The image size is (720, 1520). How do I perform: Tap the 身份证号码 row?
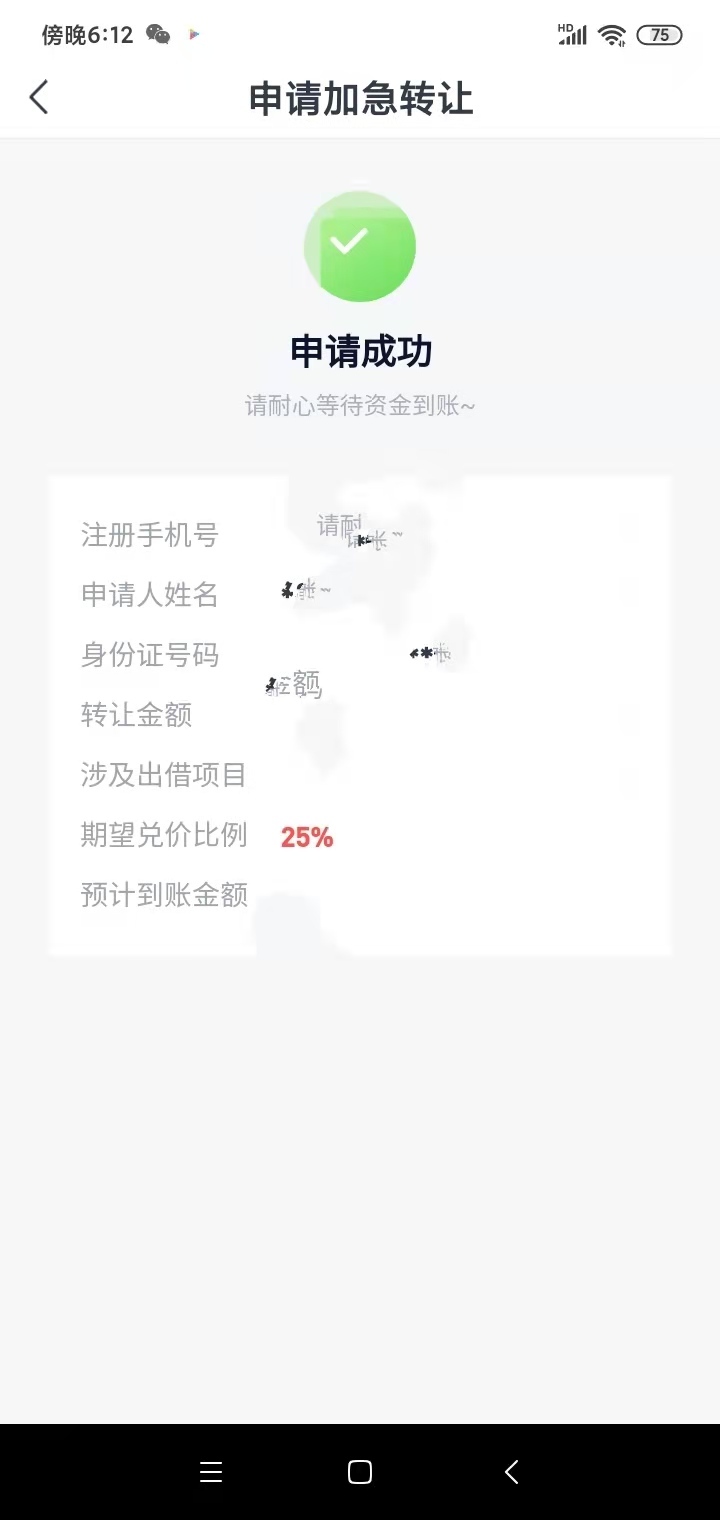[150, 655]
